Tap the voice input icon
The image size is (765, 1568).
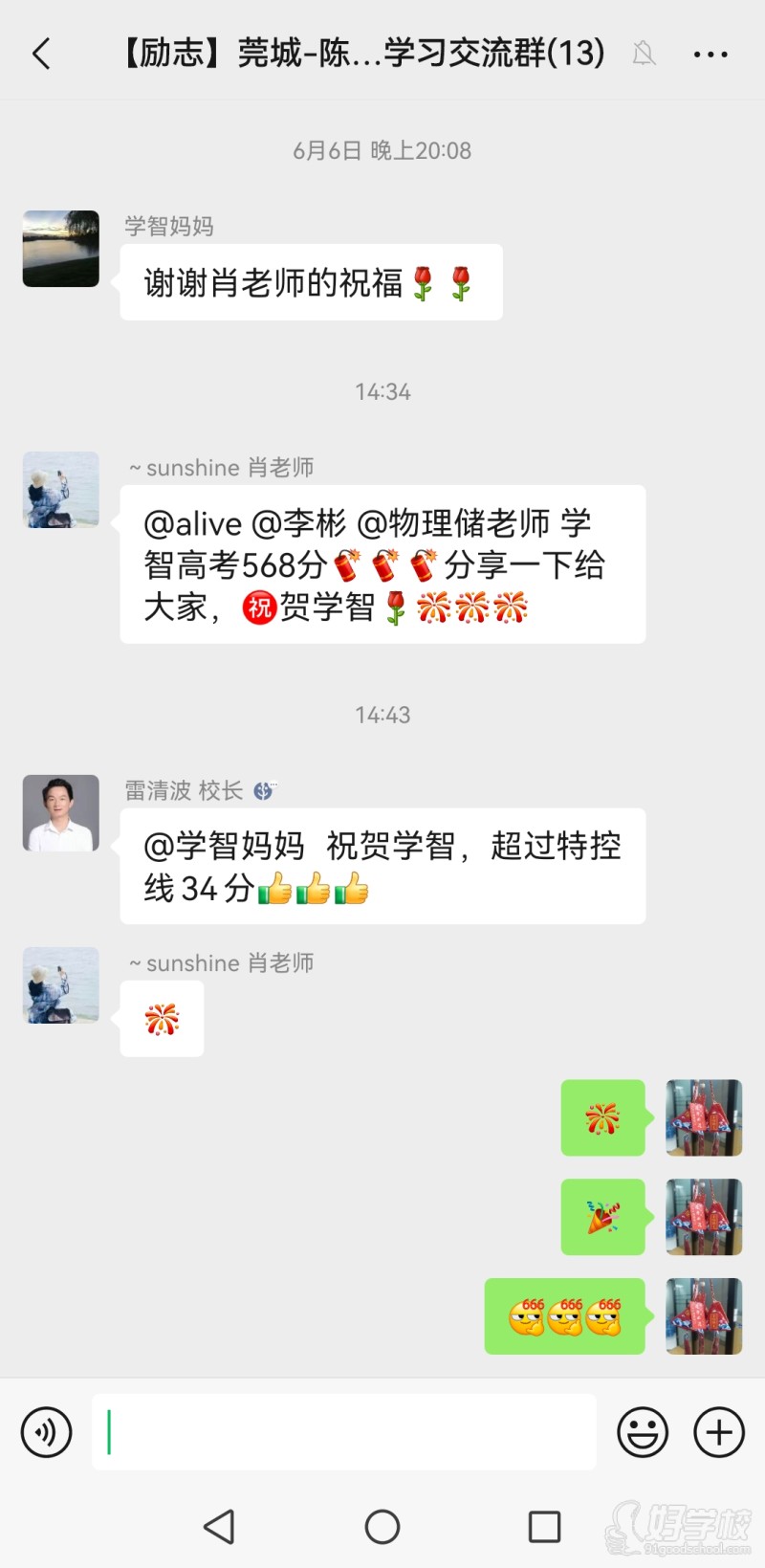[x=46, y=1431]
